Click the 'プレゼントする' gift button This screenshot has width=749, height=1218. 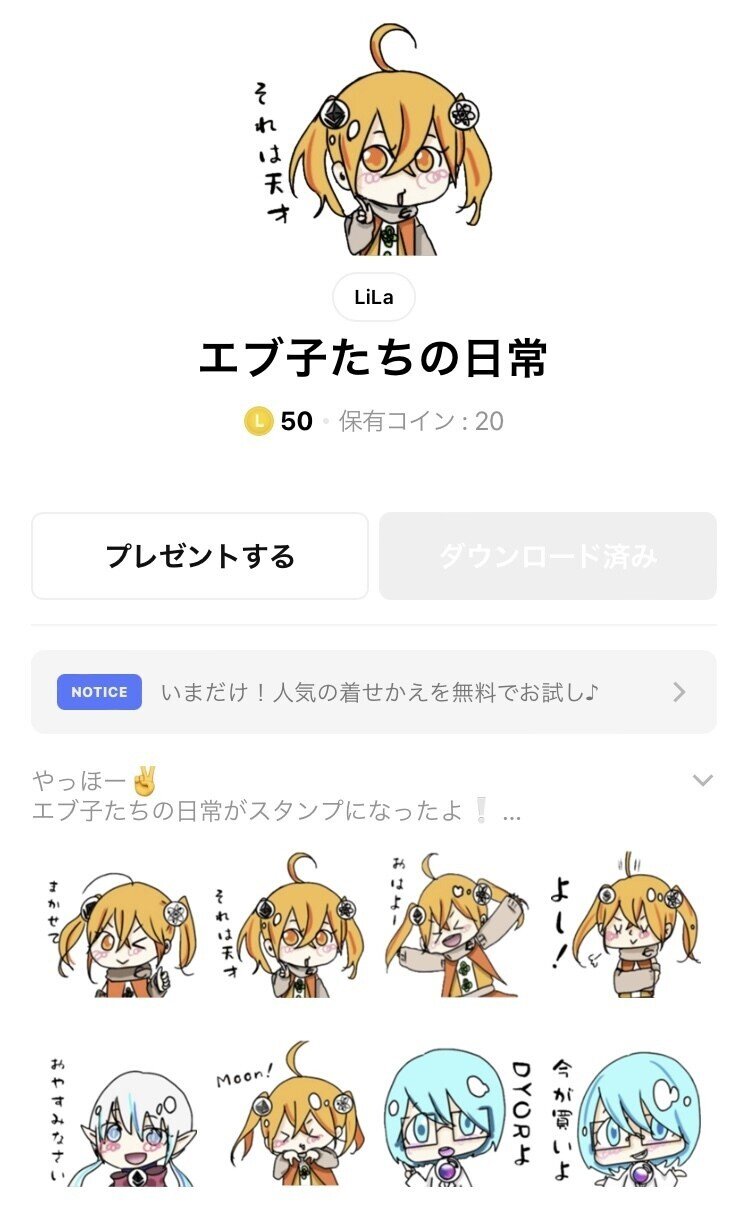200,556
